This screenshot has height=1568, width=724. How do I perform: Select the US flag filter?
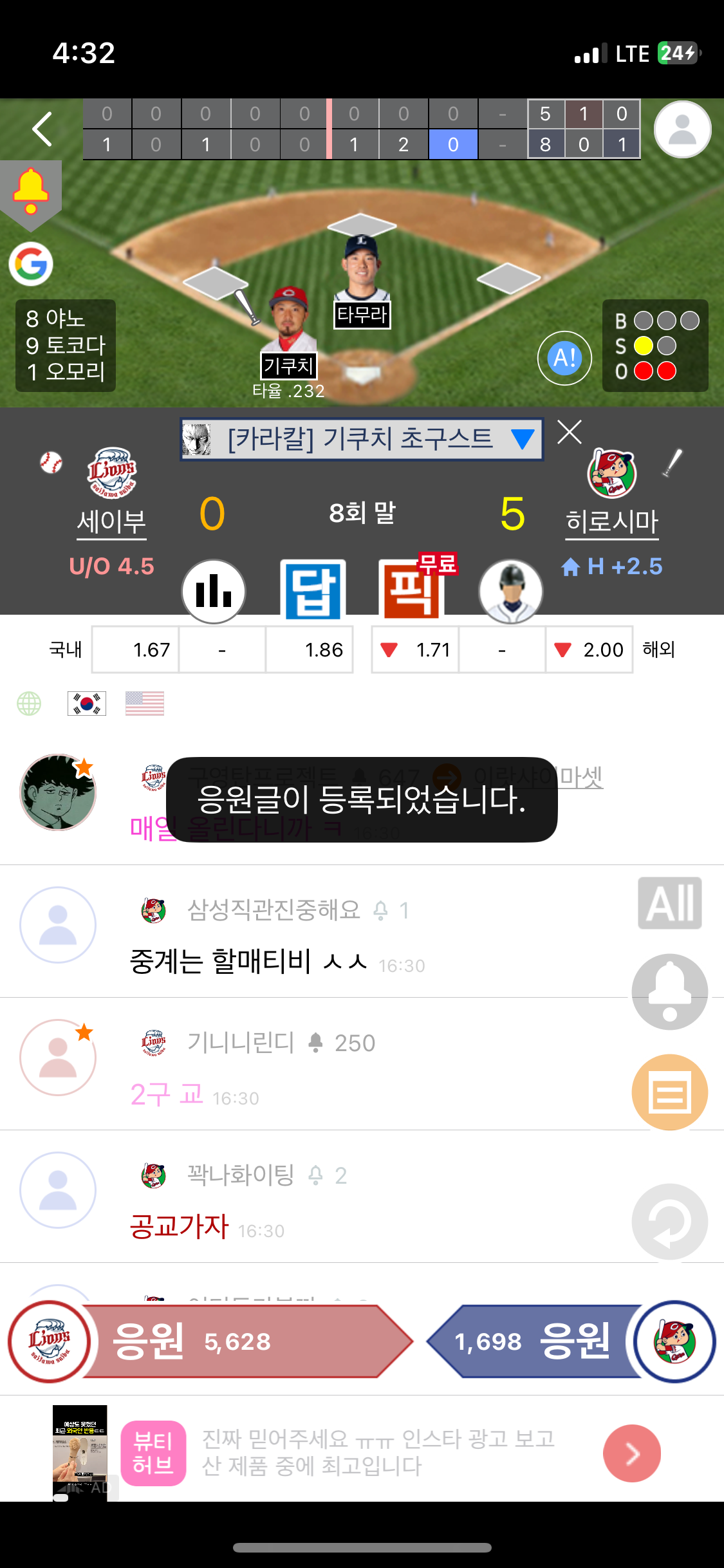pyautogui.click(x=145, y=704)
